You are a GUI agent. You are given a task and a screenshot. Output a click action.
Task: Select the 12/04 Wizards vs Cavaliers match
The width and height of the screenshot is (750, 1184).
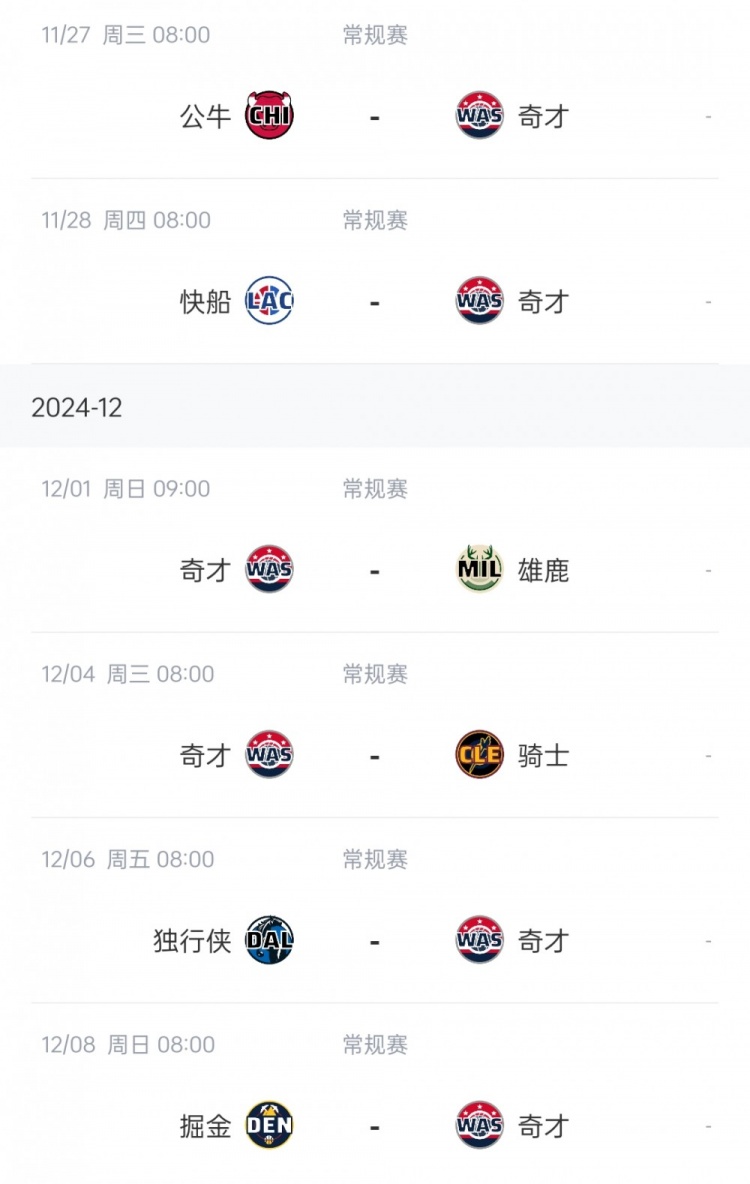click(x=375, y=755)
